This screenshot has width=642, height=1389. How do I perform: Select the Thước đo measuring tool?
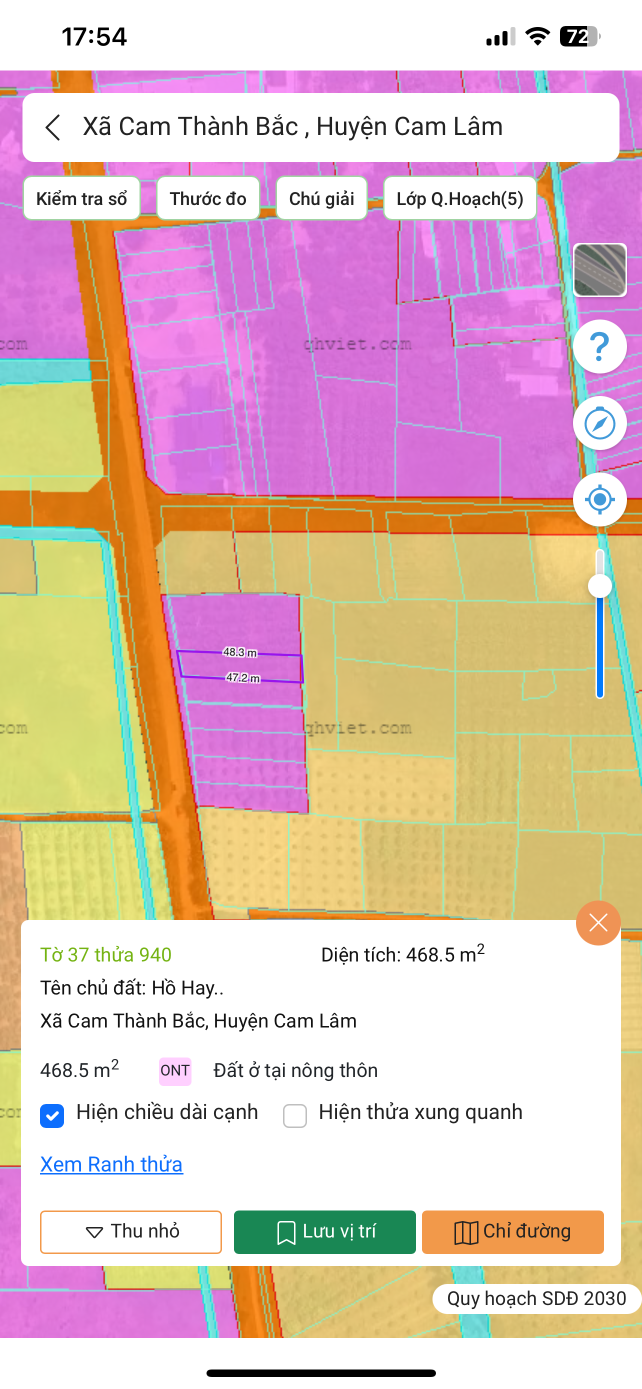tap(208, 198)
